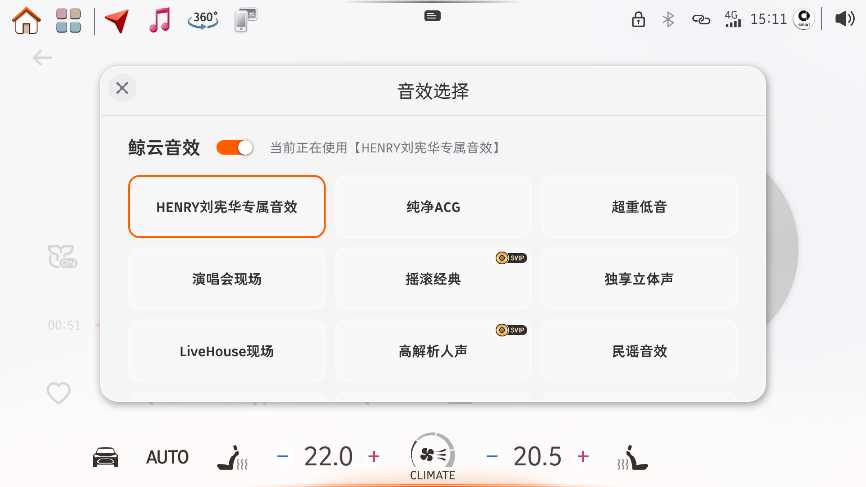Pick the 摇滚经典 SVIP effect
866x487 pixels.
tap(432, 279)
